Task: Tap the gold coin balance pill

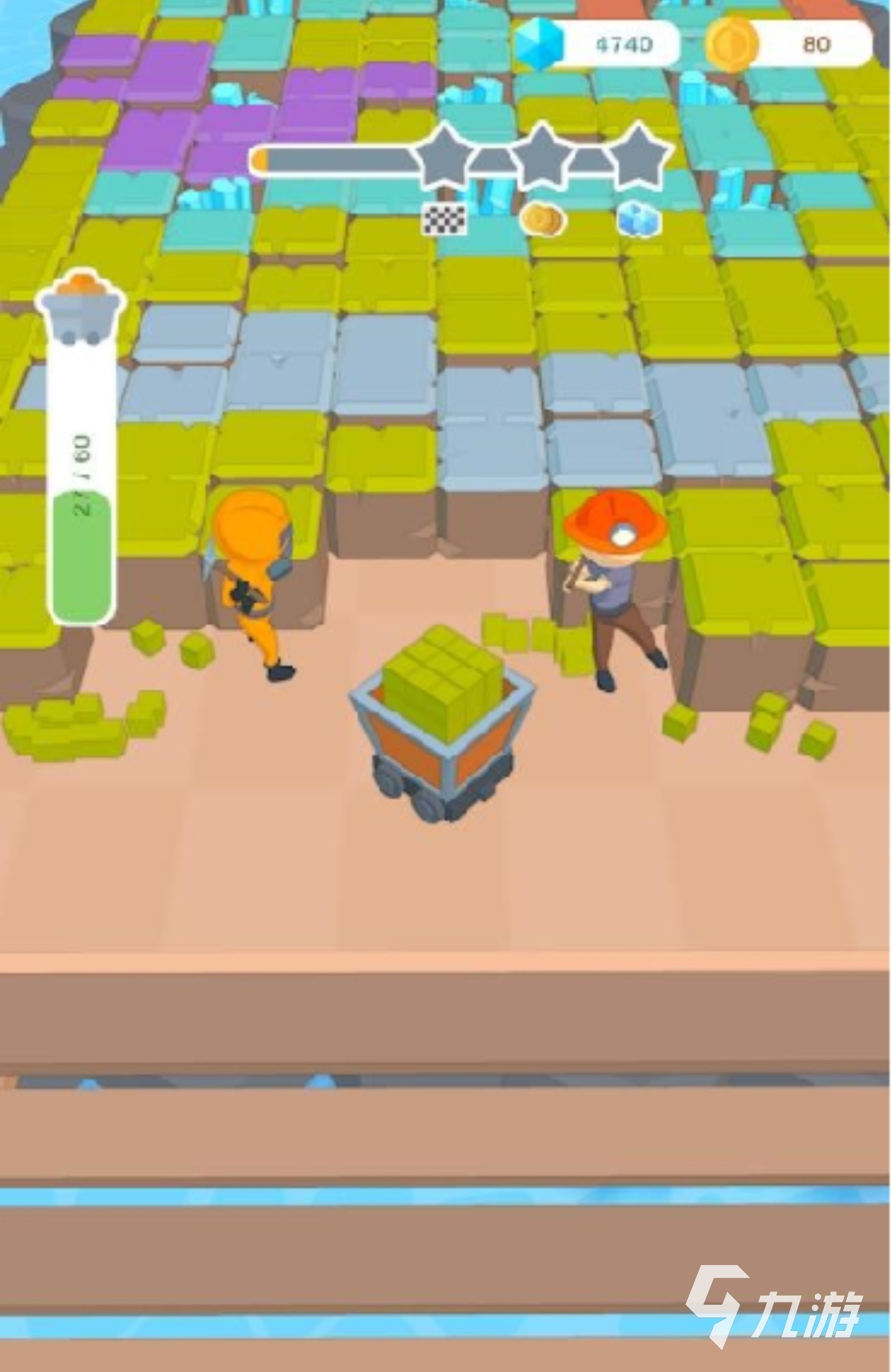Action: (x=790, y=45)
